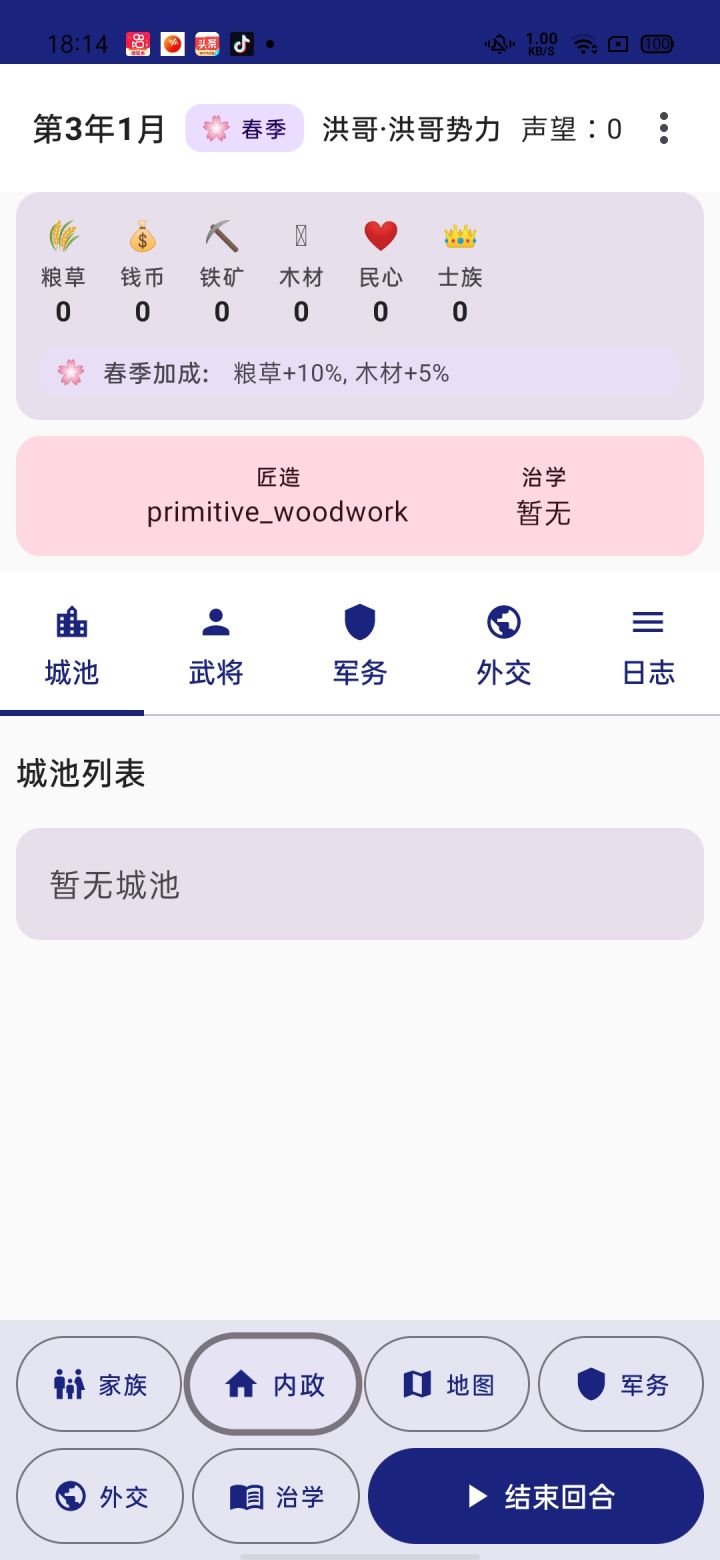Tap the 内政 button
720x1560 pixels.
[273, 1384]
